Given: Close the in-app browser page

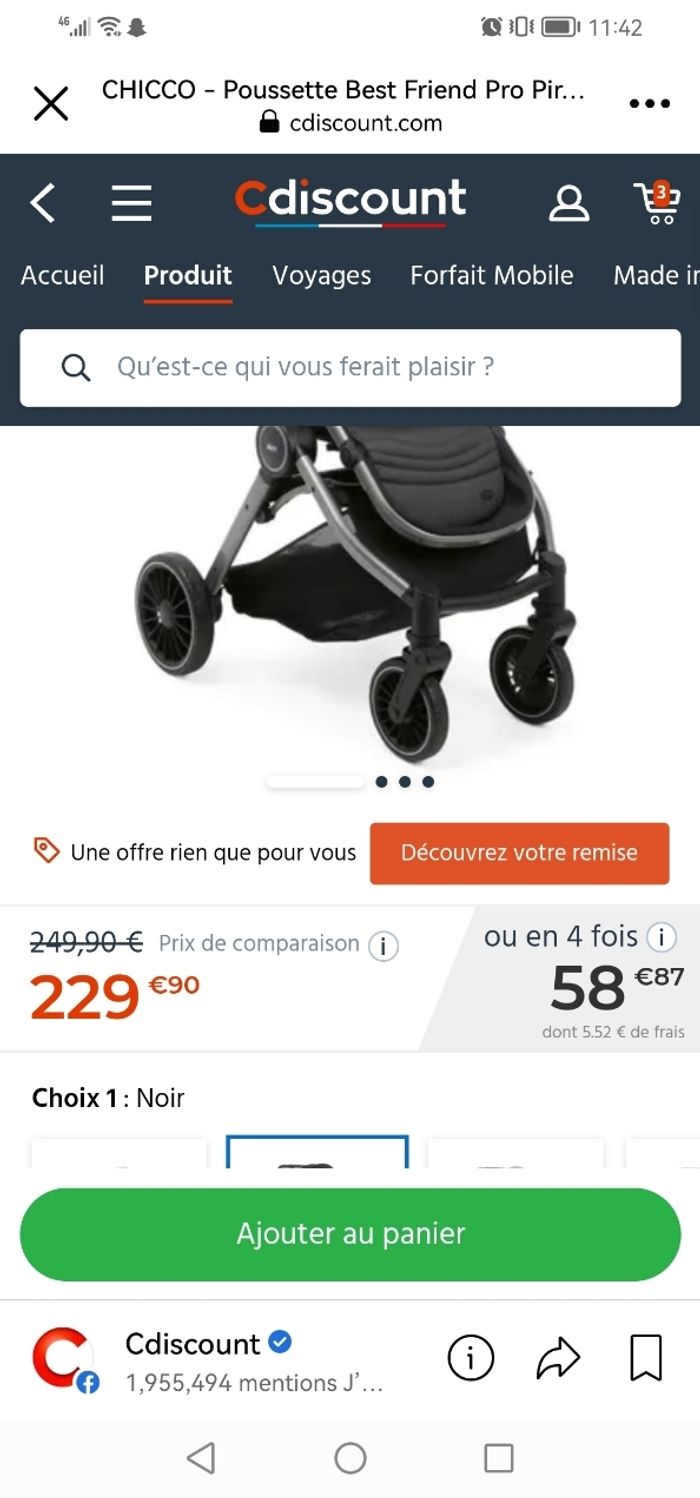Looking at the screenshot, I should click(51, 104).
